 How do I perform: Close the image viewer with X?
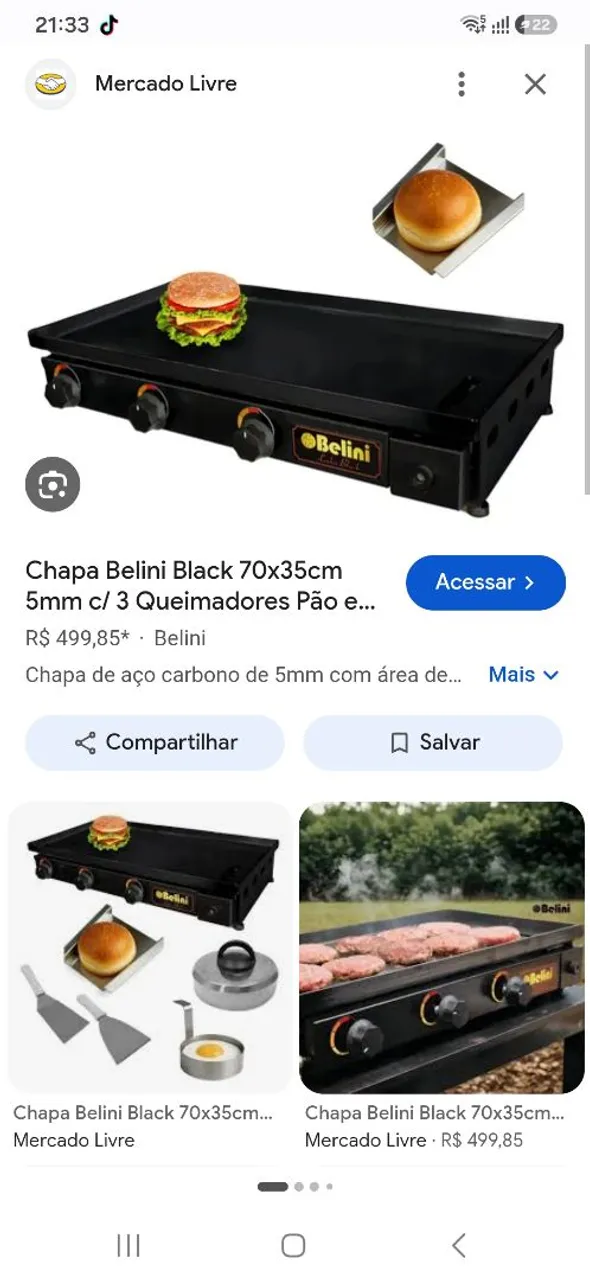[x=536, y=84]
